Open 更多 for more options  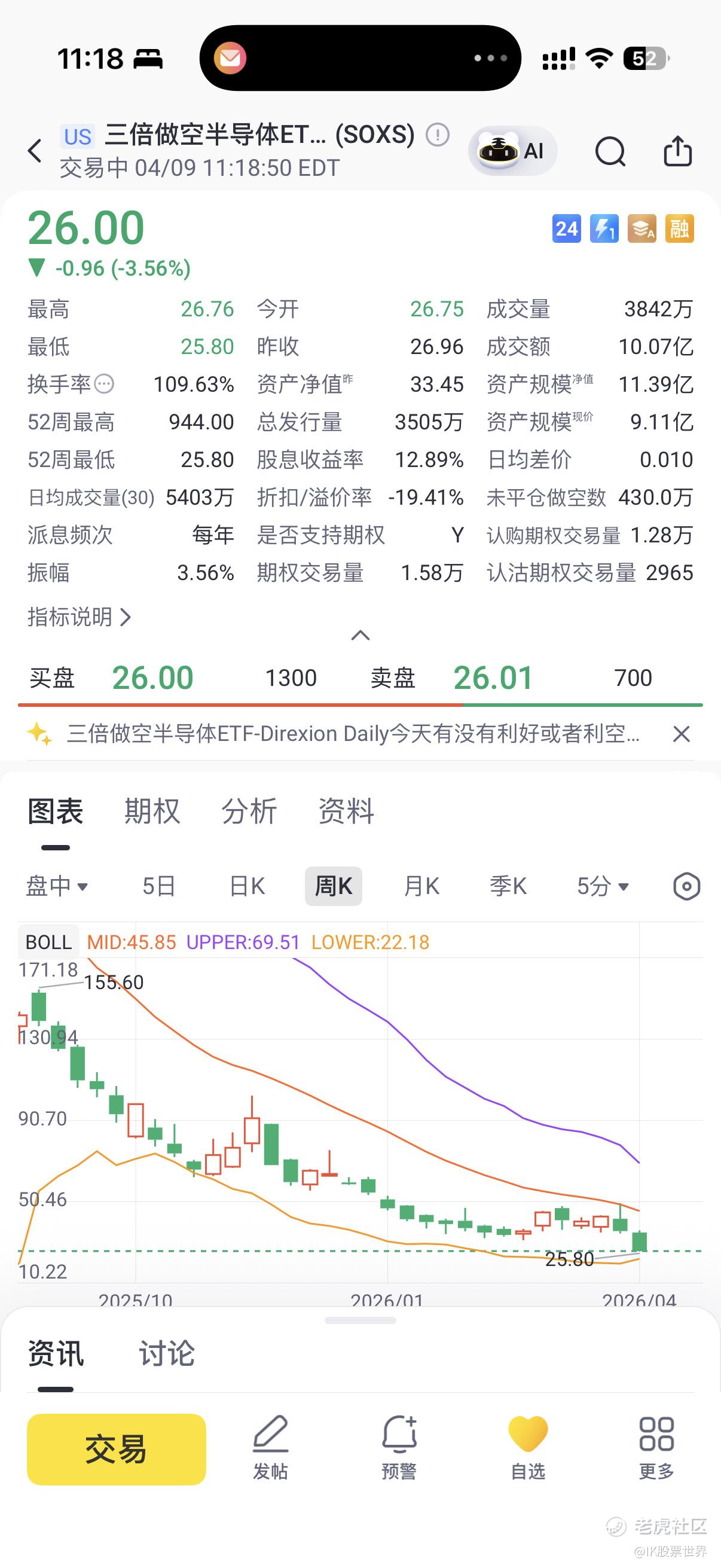coord(656,1448)
